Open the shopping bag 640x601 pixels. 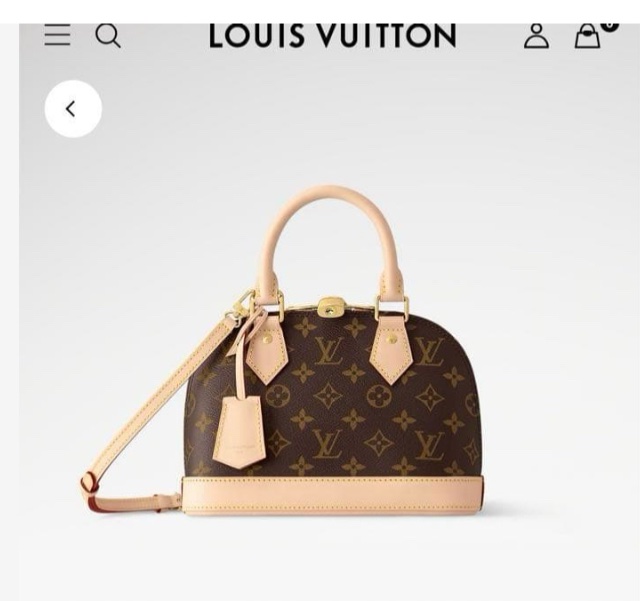click(x=588, y=35)
